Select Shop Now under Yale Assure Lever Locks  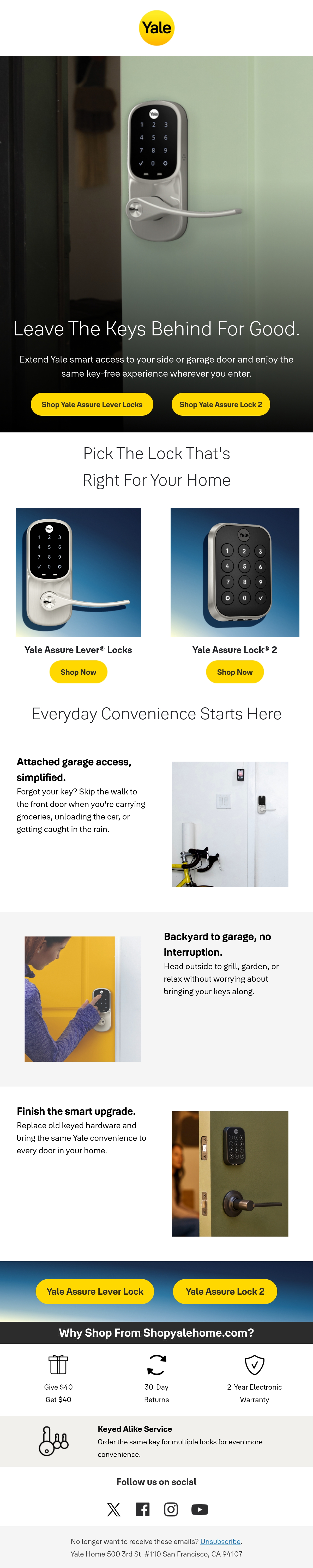78,672
